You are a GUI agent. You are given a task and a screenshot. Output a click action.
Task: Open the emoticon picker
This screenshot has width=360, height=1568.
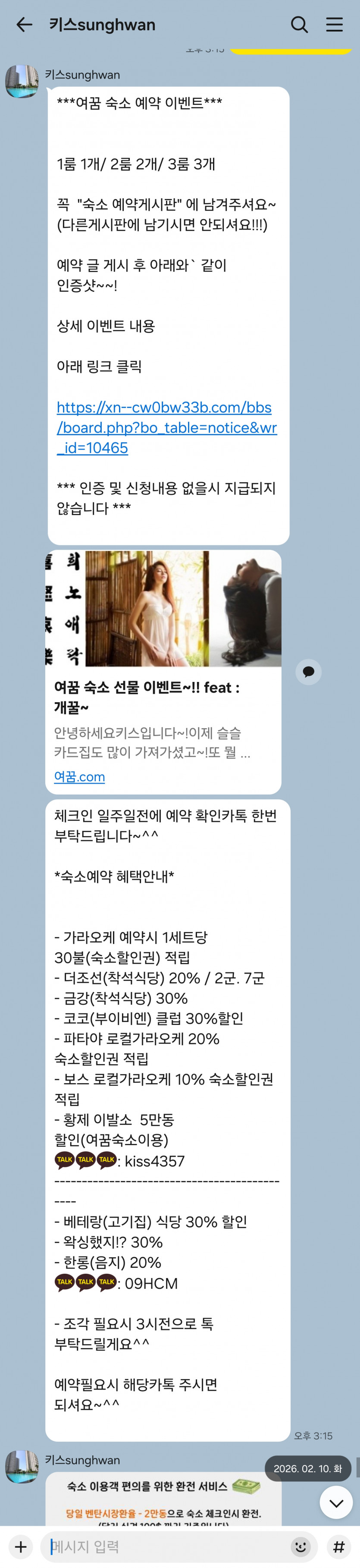[301, 1546]
